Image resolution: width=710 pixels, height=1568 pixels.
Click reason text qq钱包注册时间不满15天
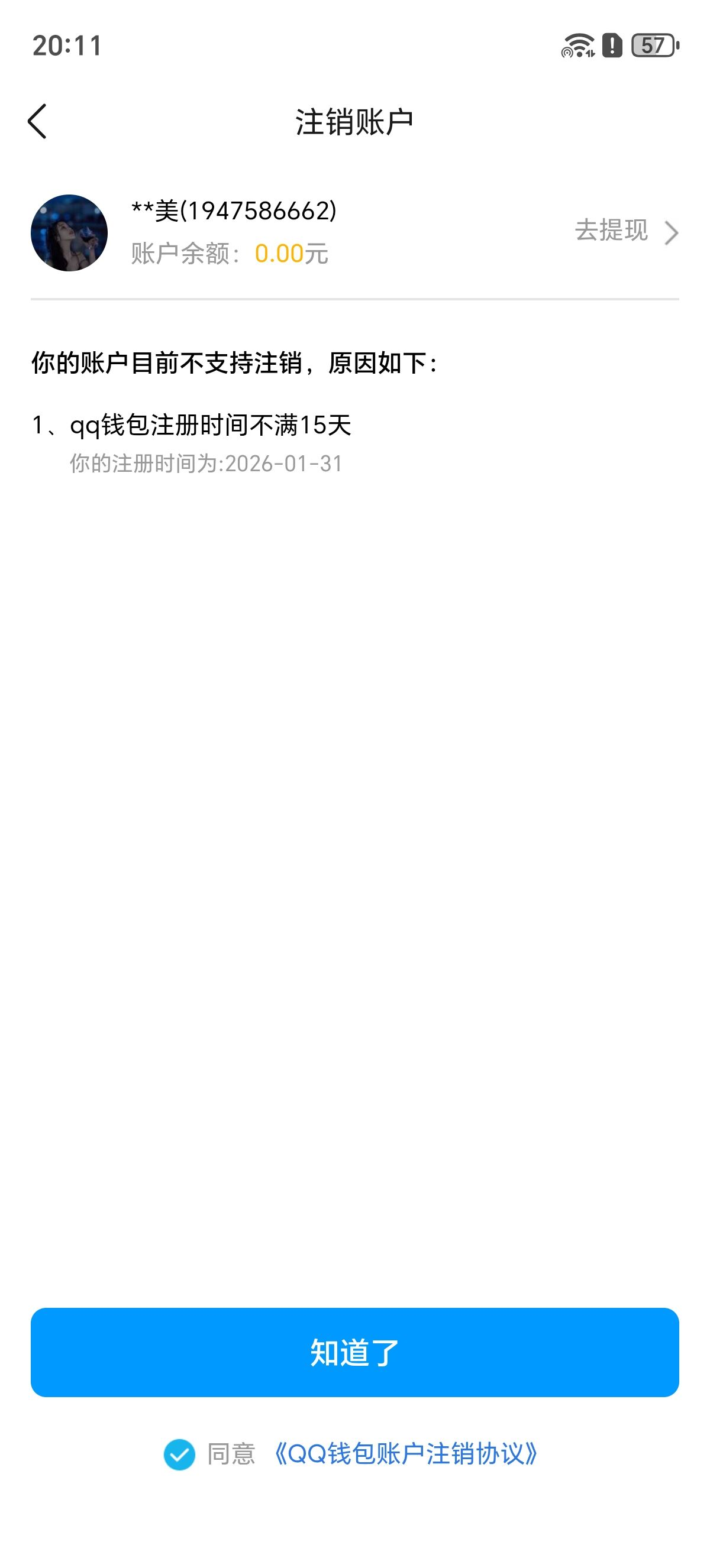point(213,427)
